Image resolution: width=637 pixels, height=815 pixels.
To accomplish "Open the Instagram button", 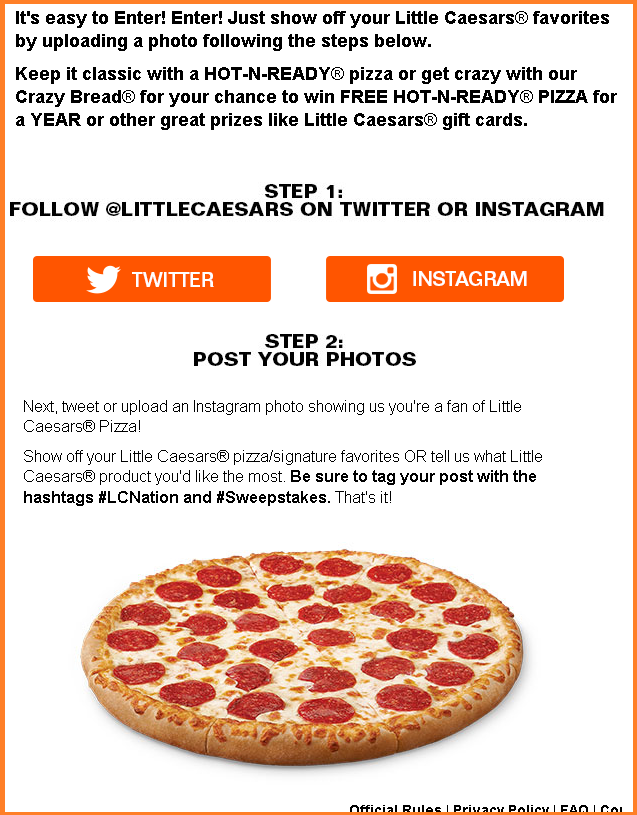I will 445,279.
